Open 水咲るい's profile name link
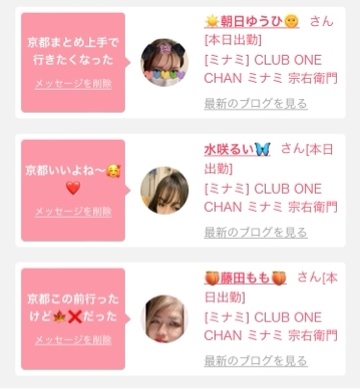The height and width of the screenshot is (389, 360). pos(237,149)
